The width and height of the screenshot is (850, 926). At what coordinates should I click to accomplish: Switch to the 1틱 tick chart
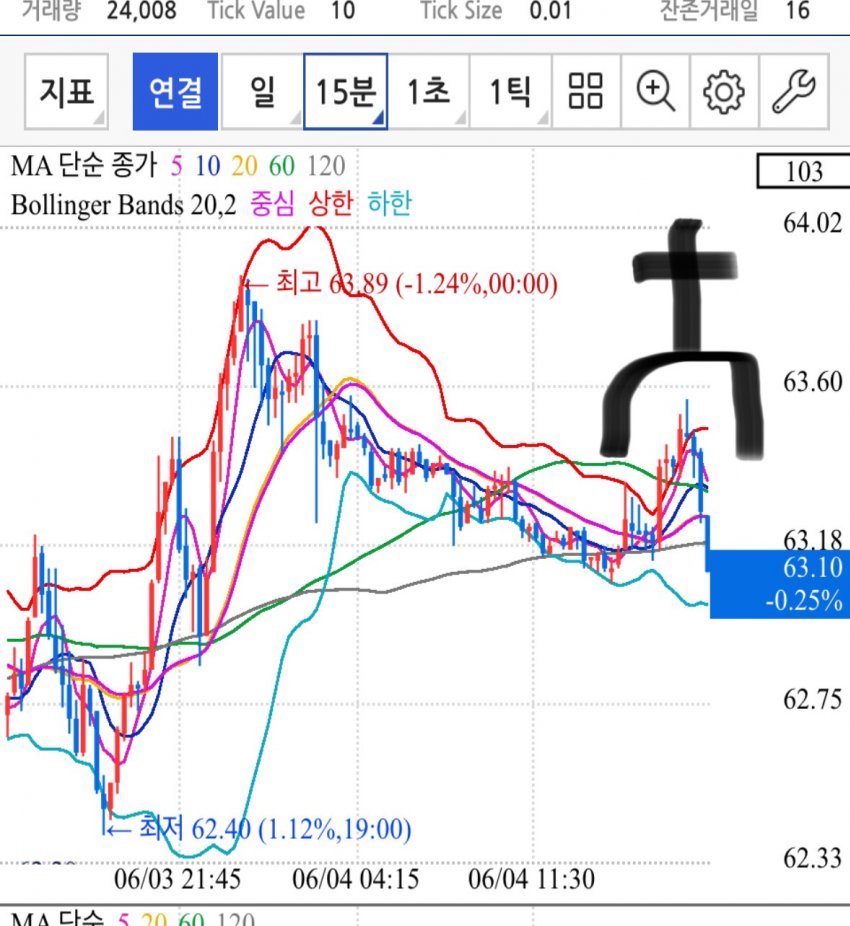[510, 93]
